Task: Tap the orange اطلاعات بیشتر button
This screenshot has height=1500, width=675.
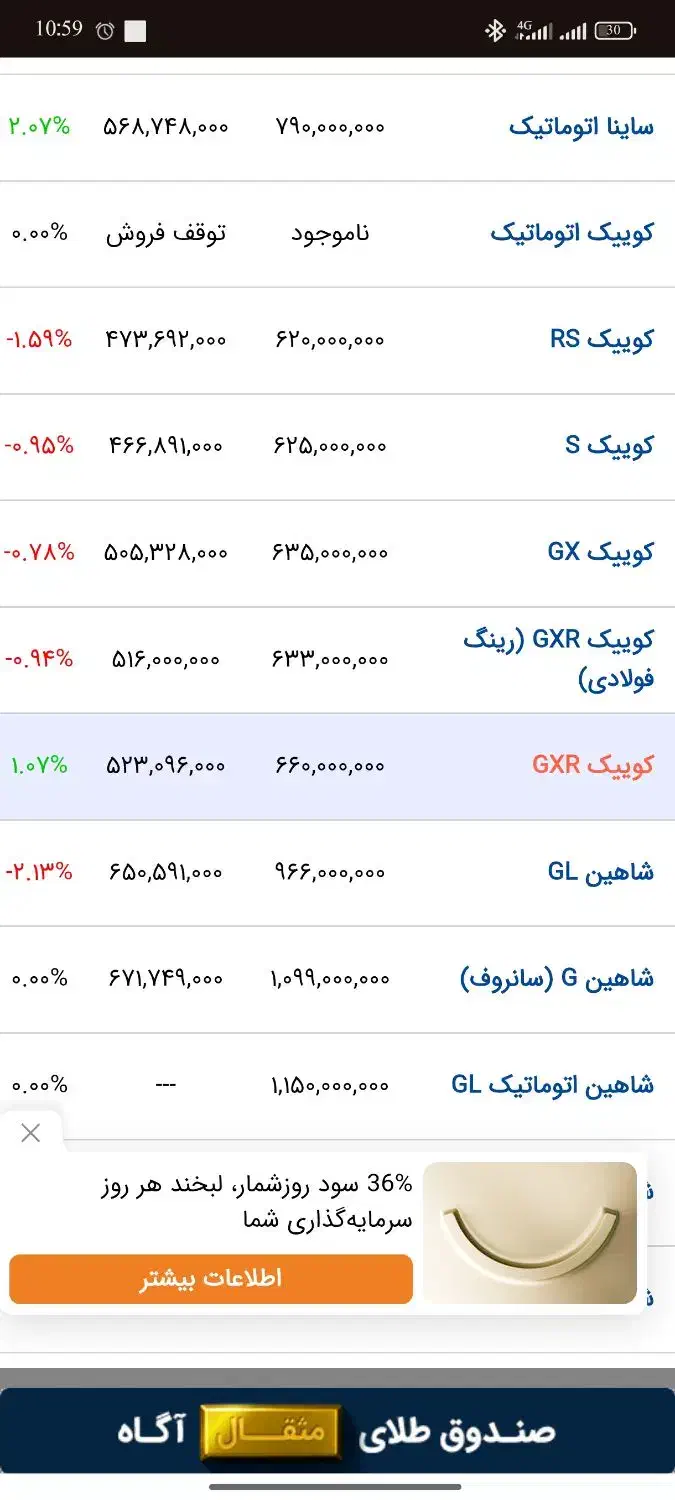Action: click(x=211, y=1279)
